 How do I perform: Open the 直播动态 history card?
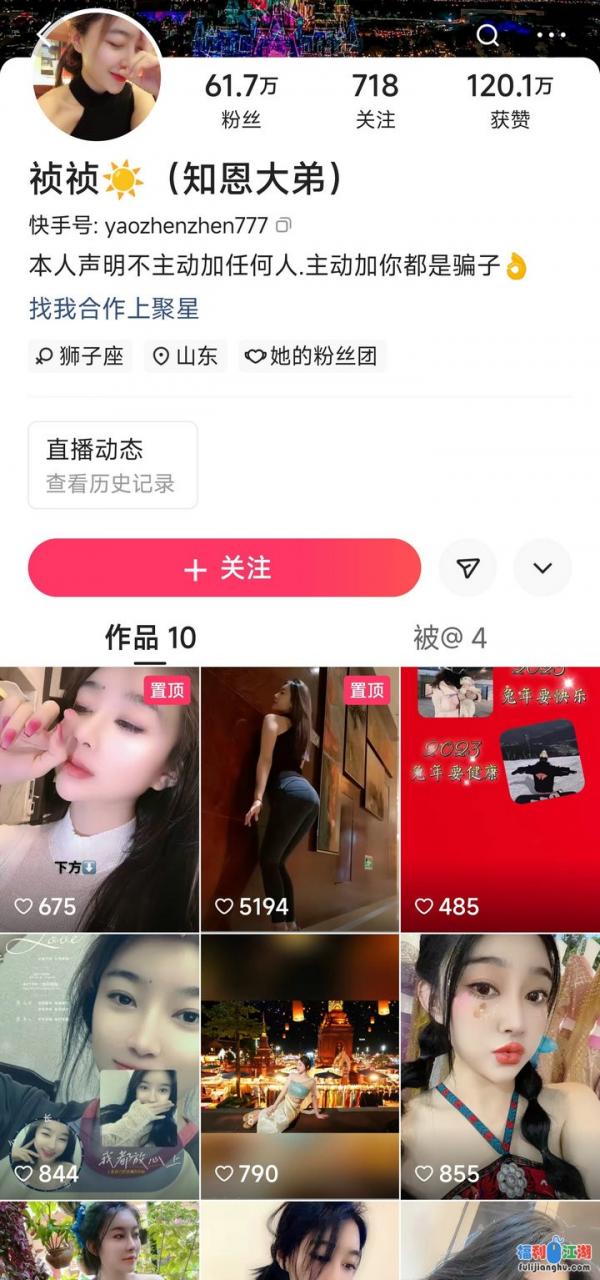[x=112, y=465]
